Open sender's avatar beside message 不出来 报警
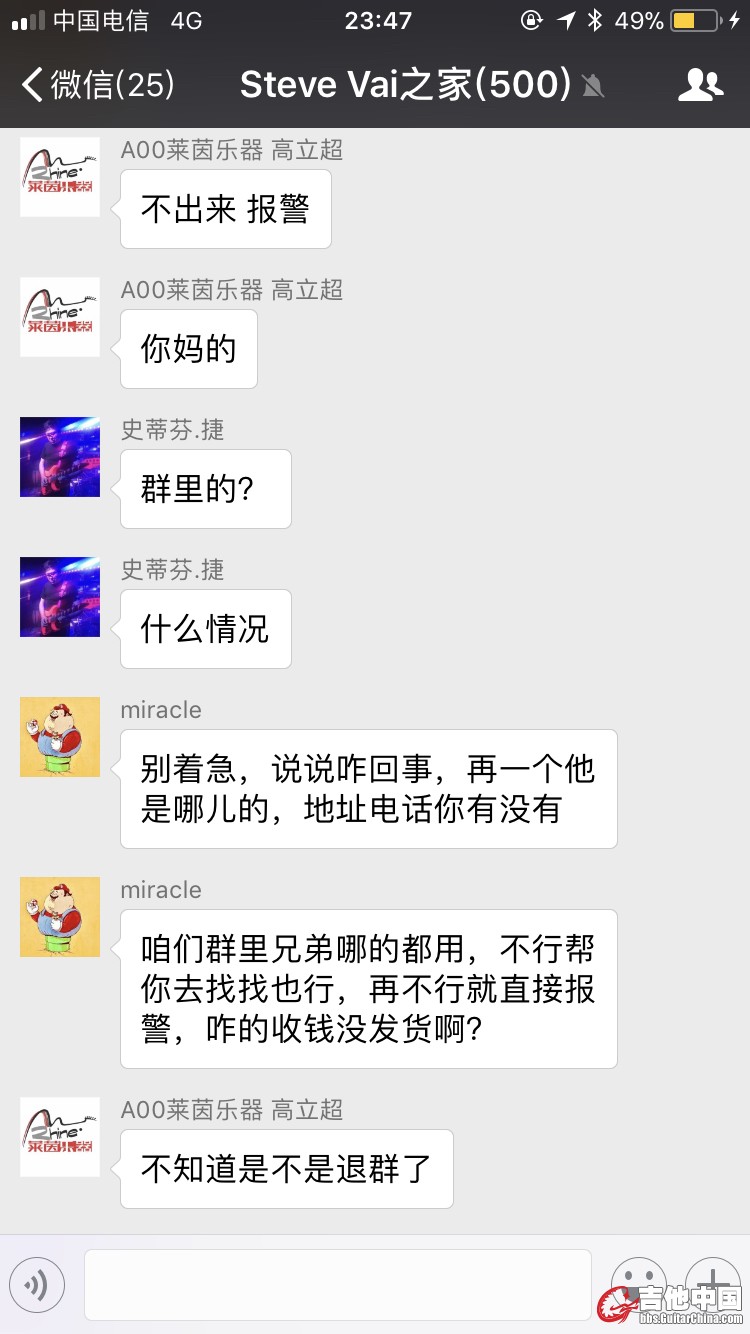The height and width of the screenshot is (1334, 750). pos(60,177)
